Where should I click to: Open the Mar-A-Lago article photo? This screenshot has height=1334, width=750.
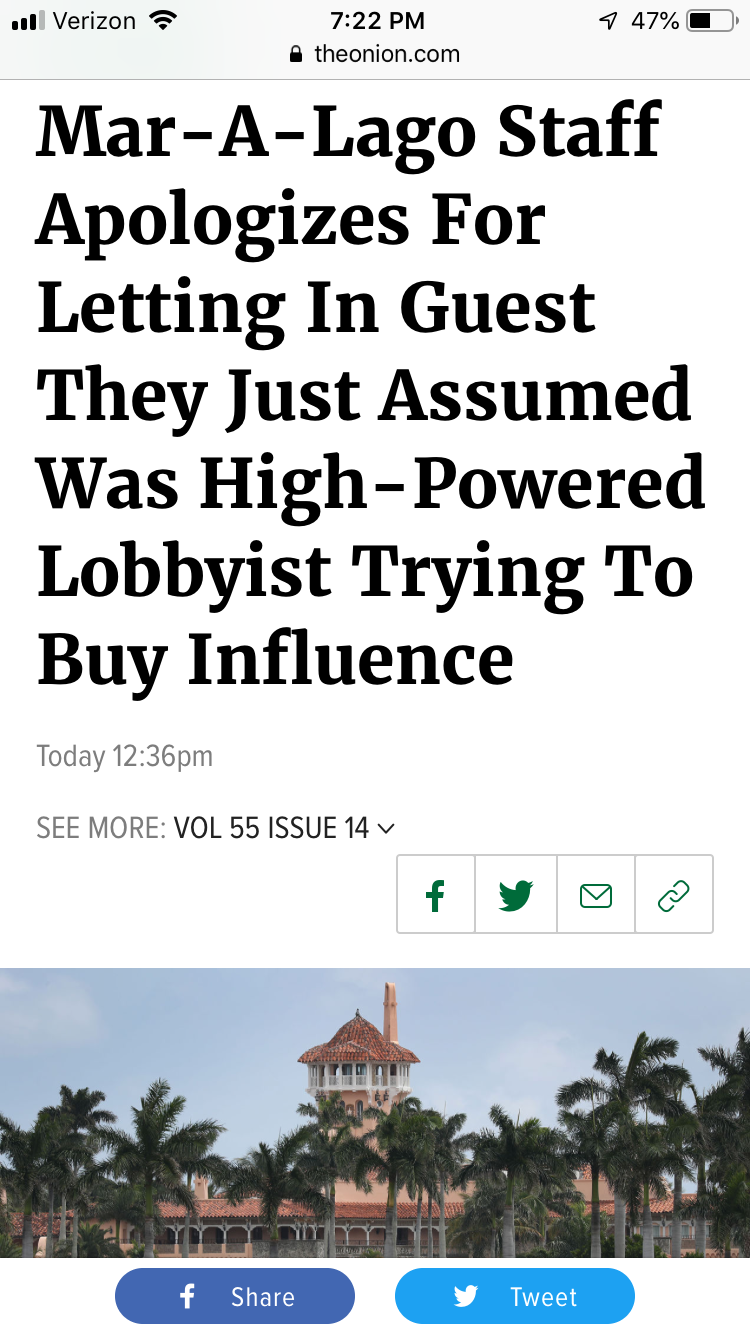pos(375,1110)
